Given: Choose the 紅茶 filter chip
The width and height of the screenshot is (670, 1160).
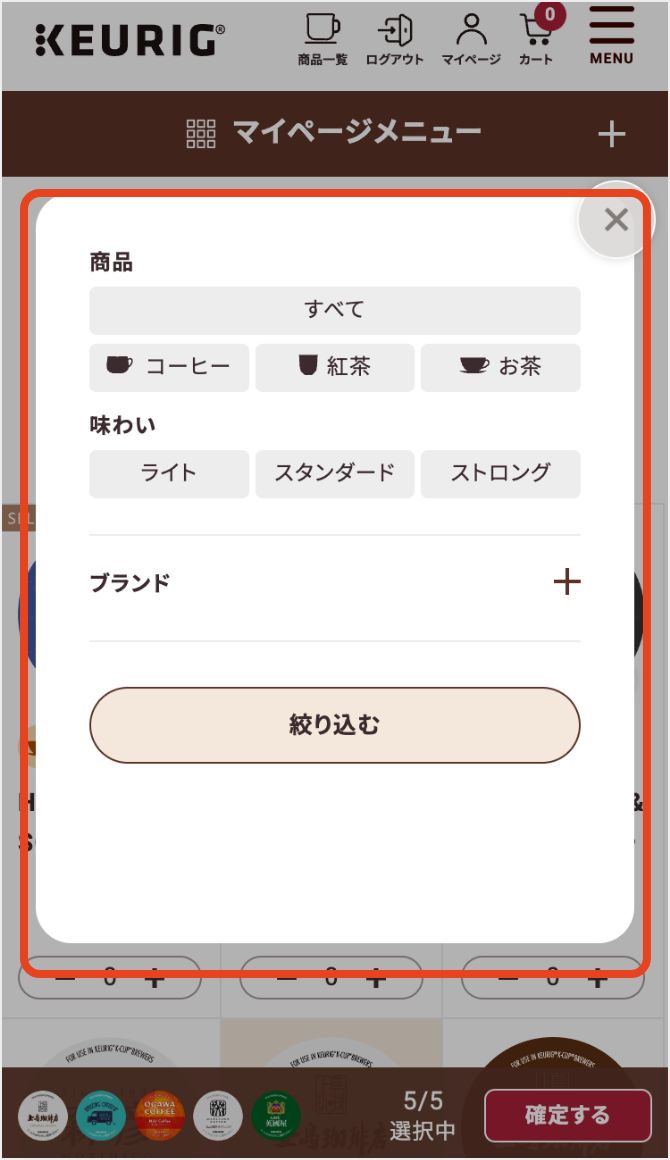Looking at the screenshot, I should 334,367.
